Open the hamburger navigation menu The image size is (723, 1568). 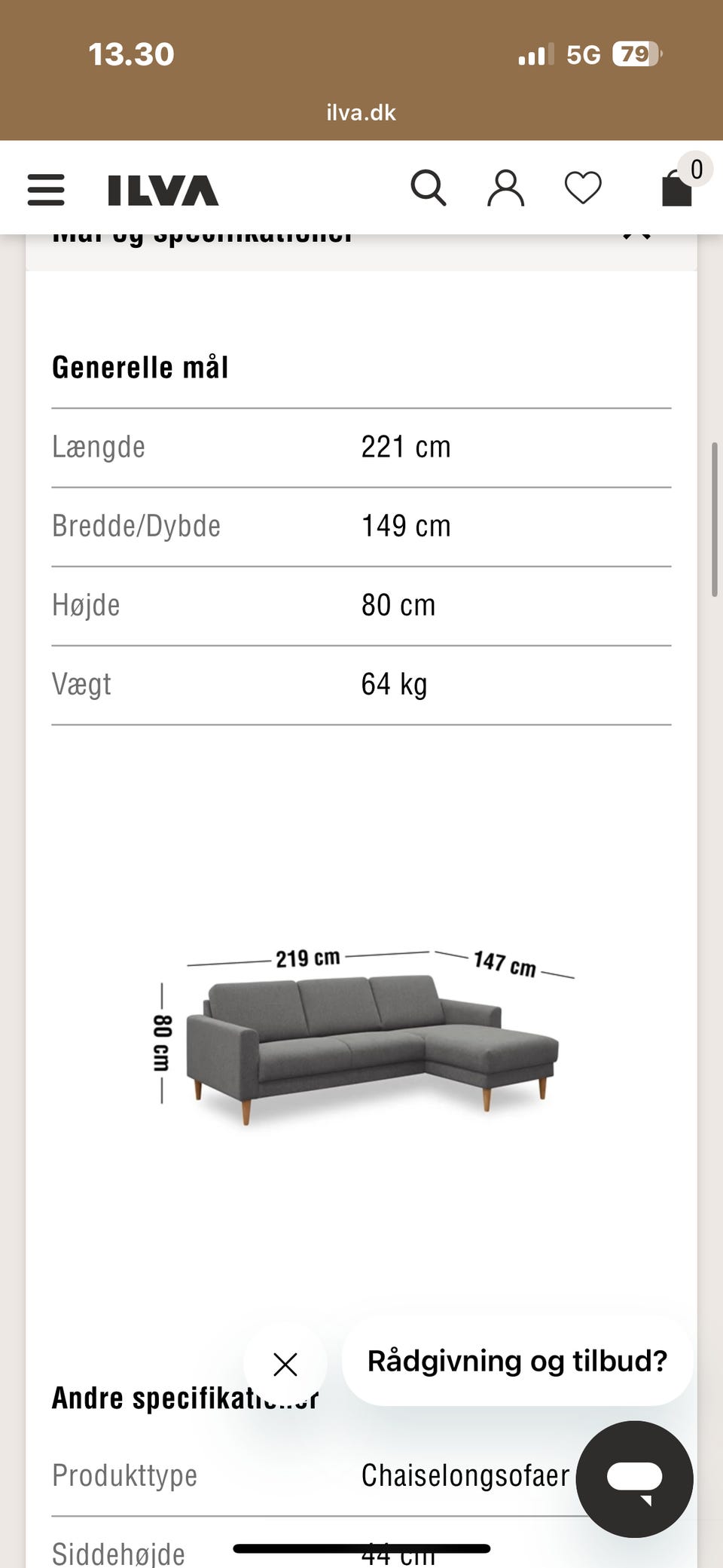(x=45, y=190)
